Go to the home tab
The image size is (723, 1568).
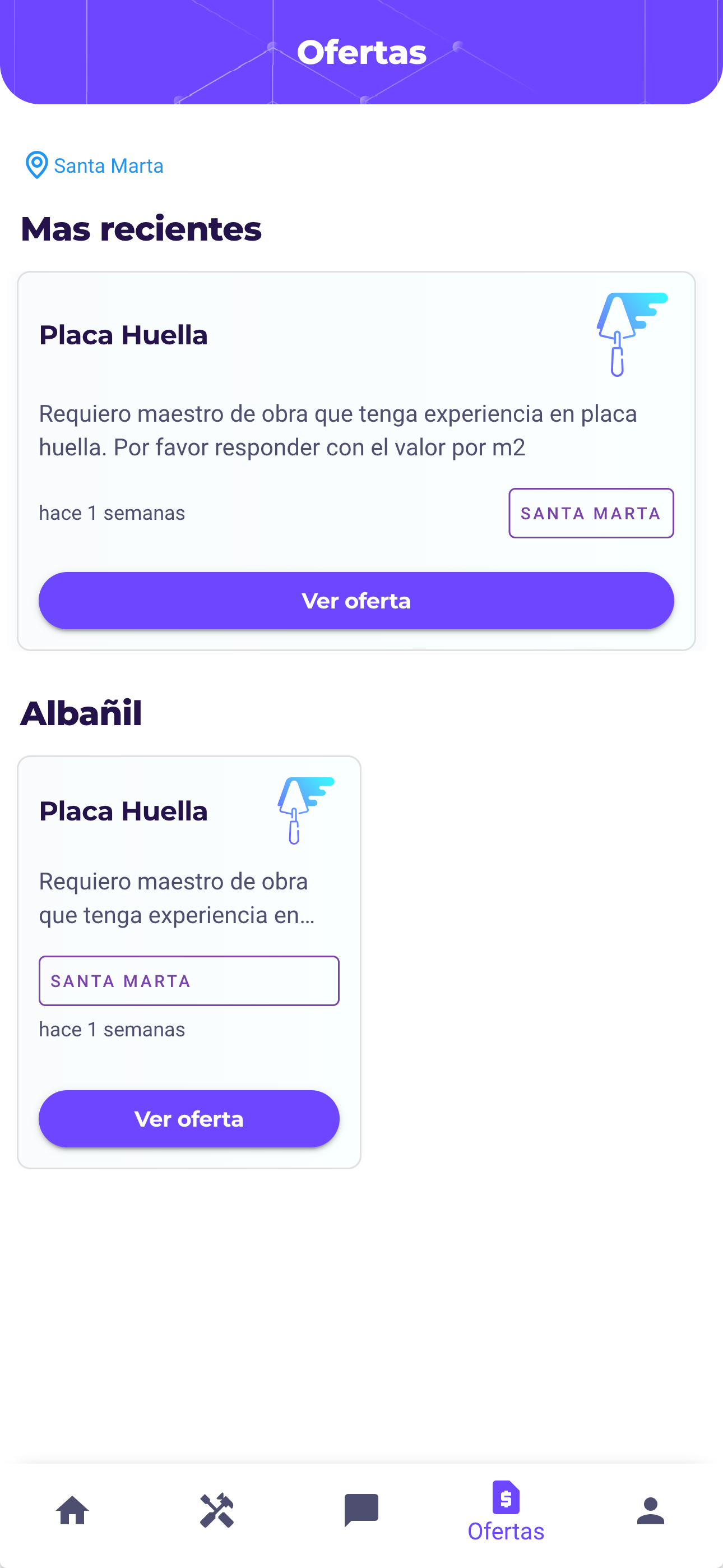pyautogui.click(x=72, y=1510)
